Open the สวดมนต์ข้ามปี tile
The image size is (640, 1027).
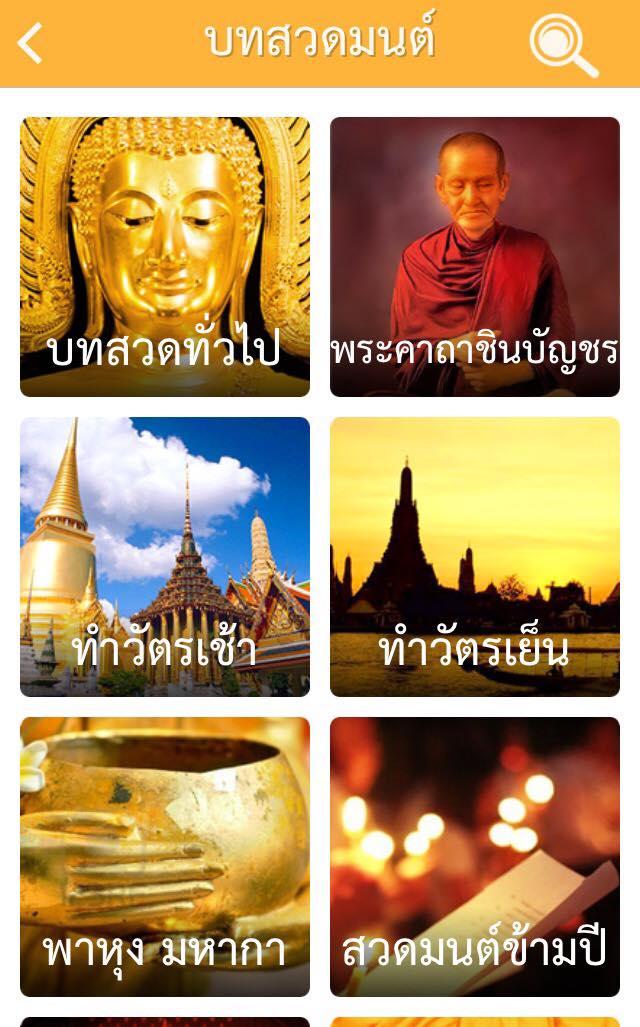click(475, 857)
